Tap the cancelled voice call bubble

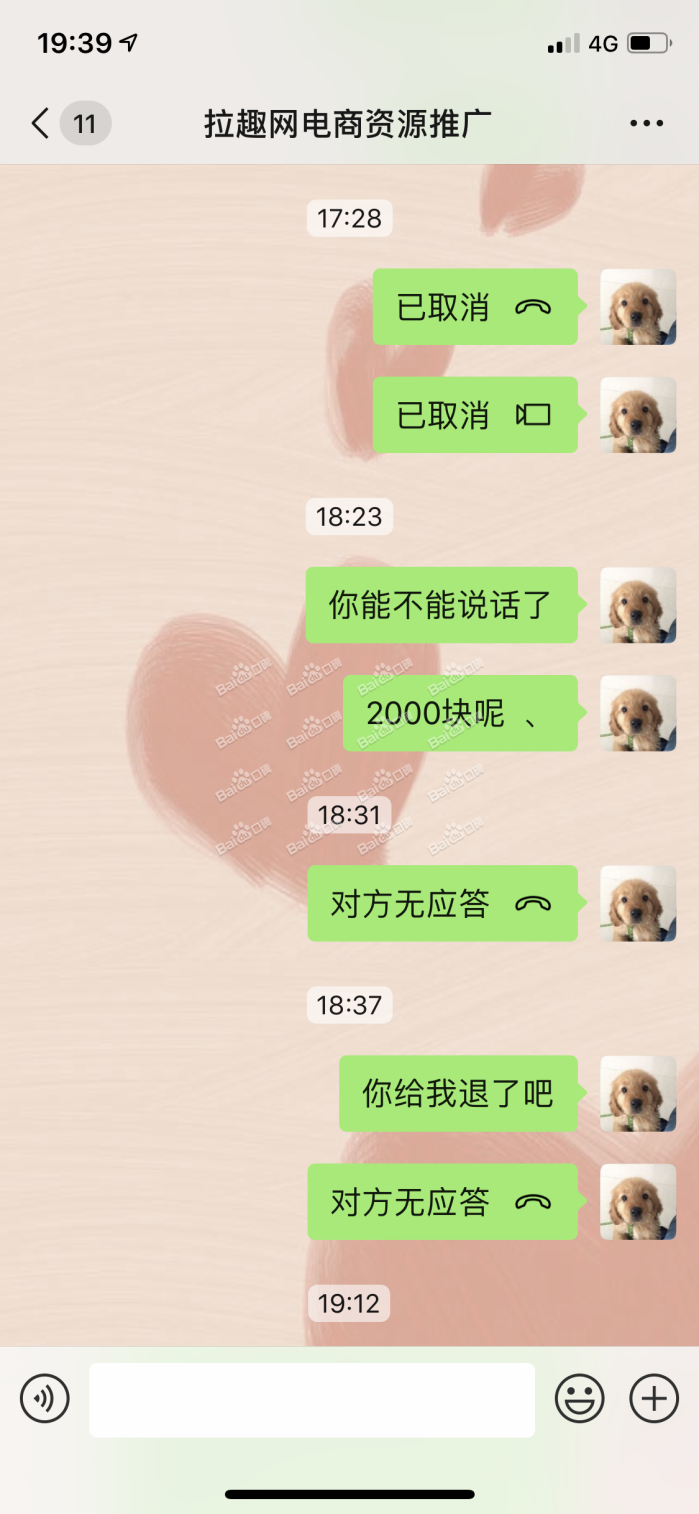tap(475, 307)
